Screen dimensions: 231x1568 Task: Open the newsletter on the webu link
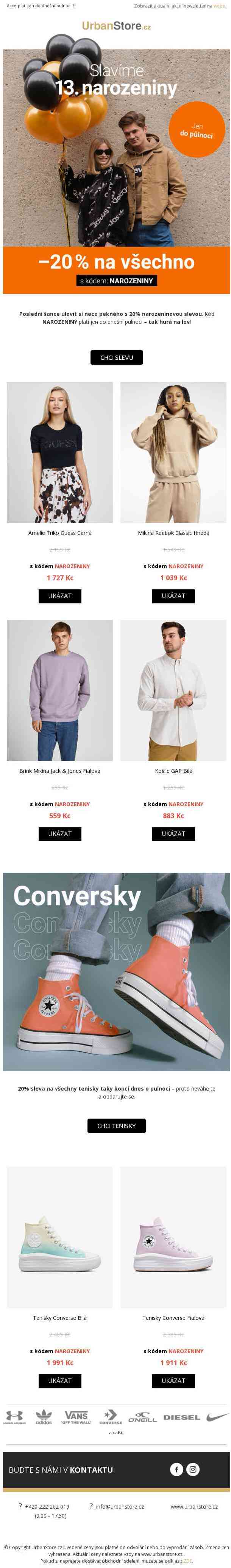tap(219, 5)
